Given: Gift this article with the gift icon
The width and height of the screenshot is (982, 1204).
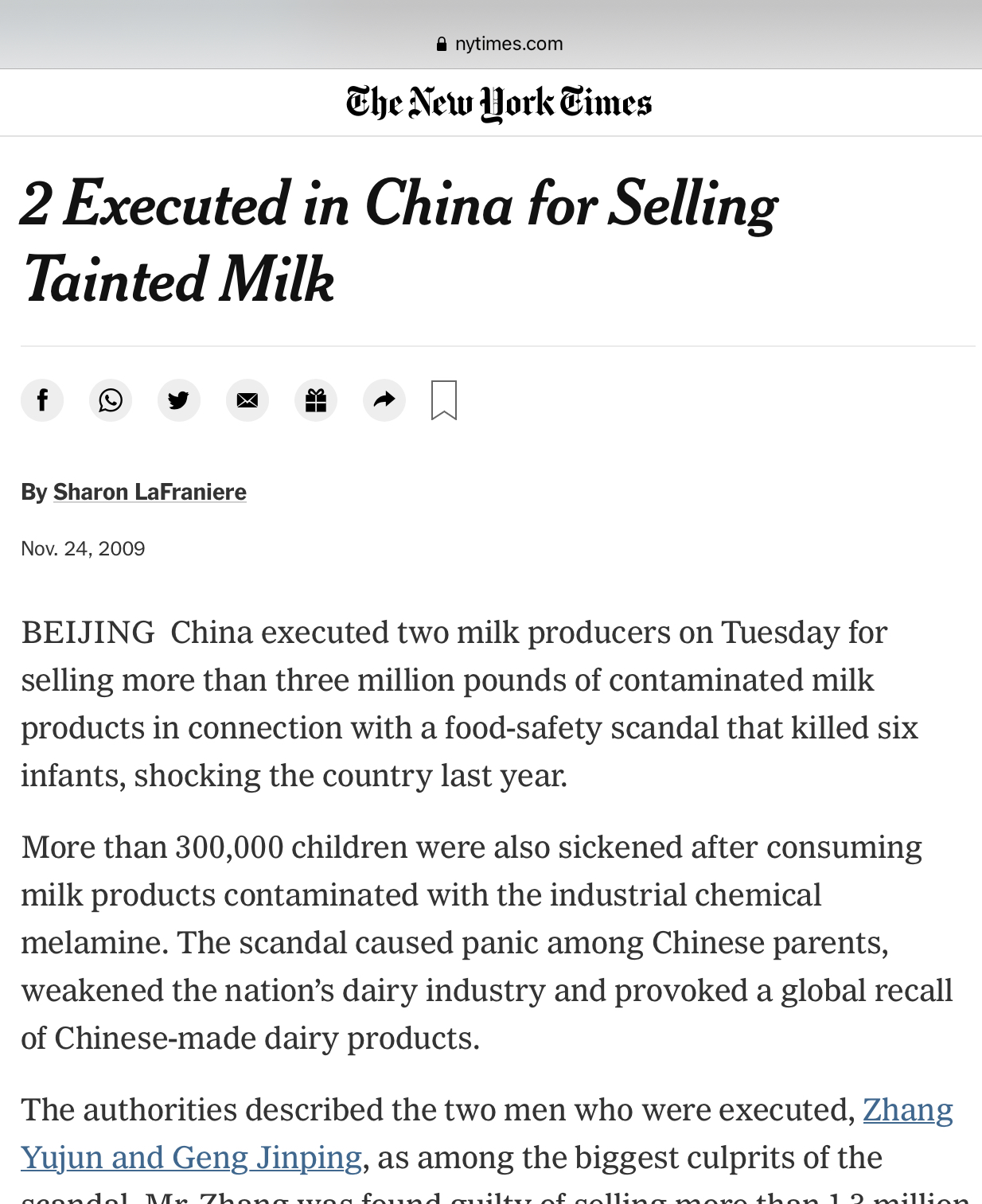Looking at the screenshot, I should pyautogui.click(x=316, y=400).
